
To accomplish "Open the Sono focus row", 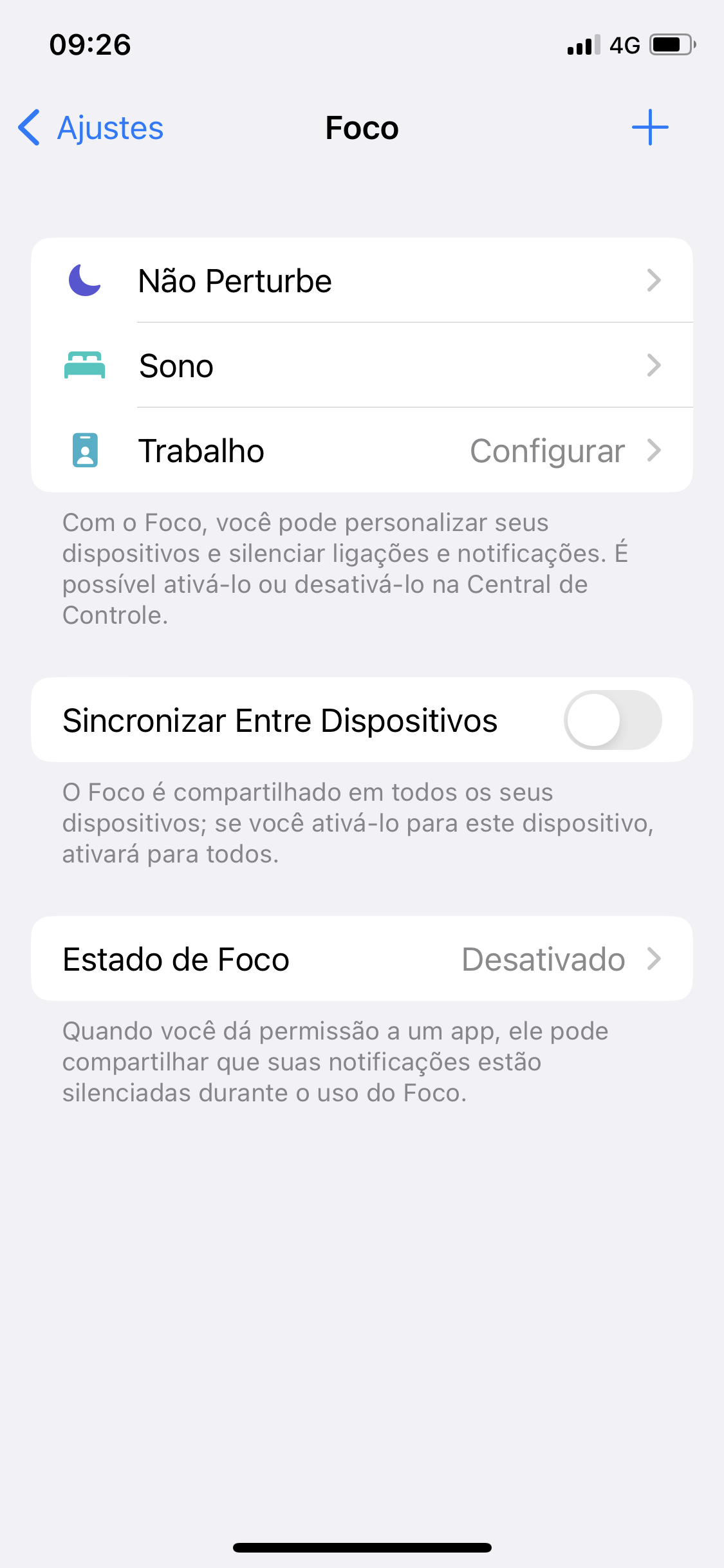I will pyautogui.click(x=362, y=366).
